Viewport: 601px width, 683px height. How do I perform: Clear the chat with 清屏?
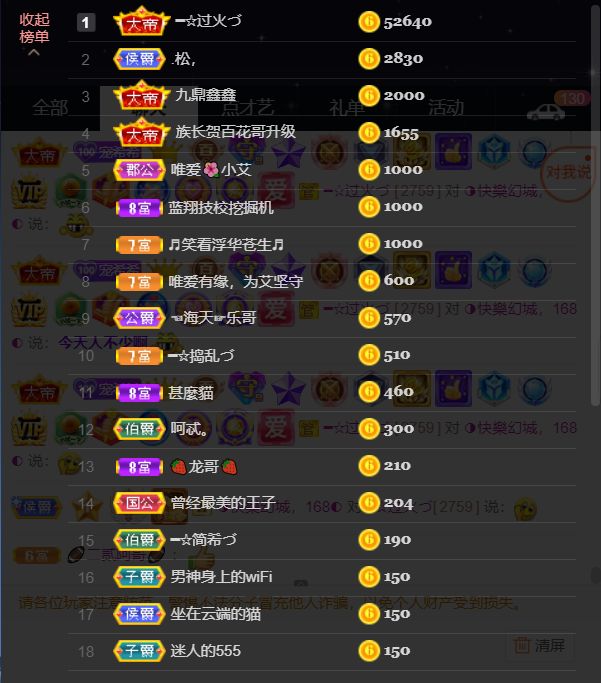pyautogui.click(x=540, y=646)
